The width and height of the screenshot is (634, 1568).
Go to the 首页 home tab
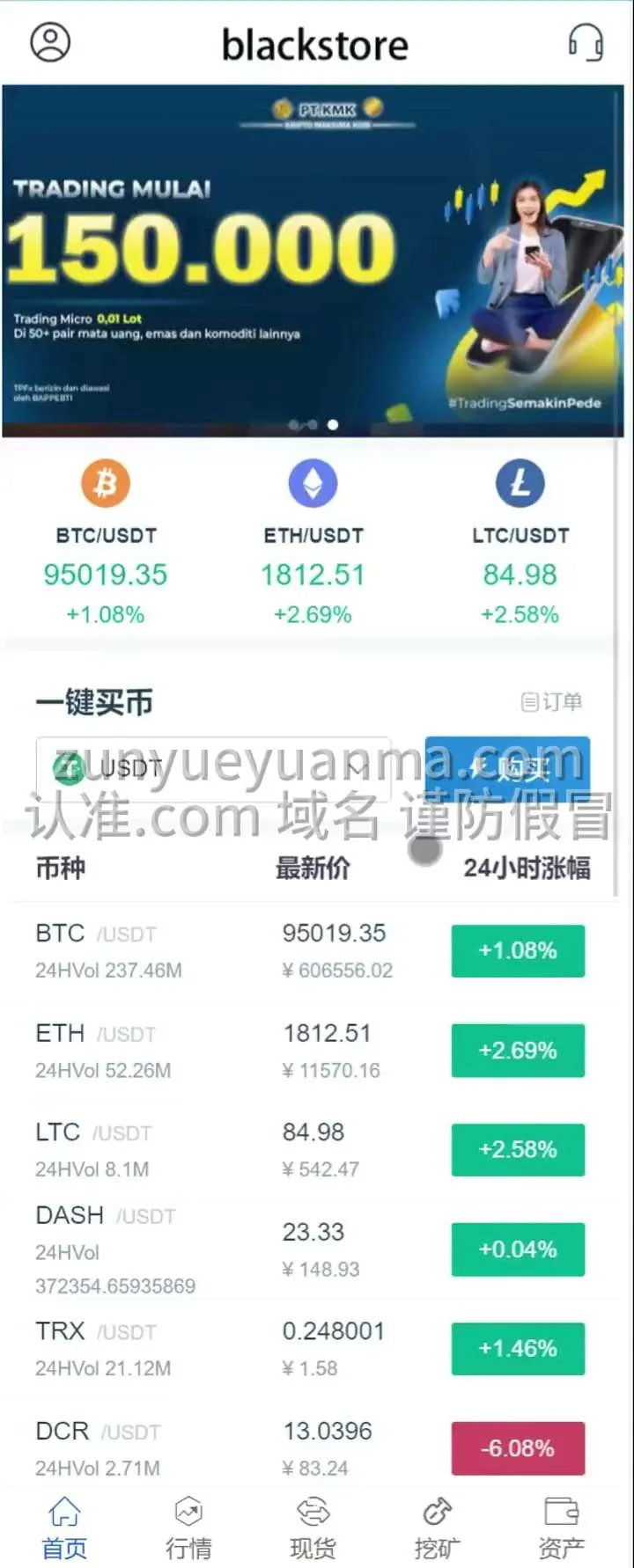[x=64, y=1529]
